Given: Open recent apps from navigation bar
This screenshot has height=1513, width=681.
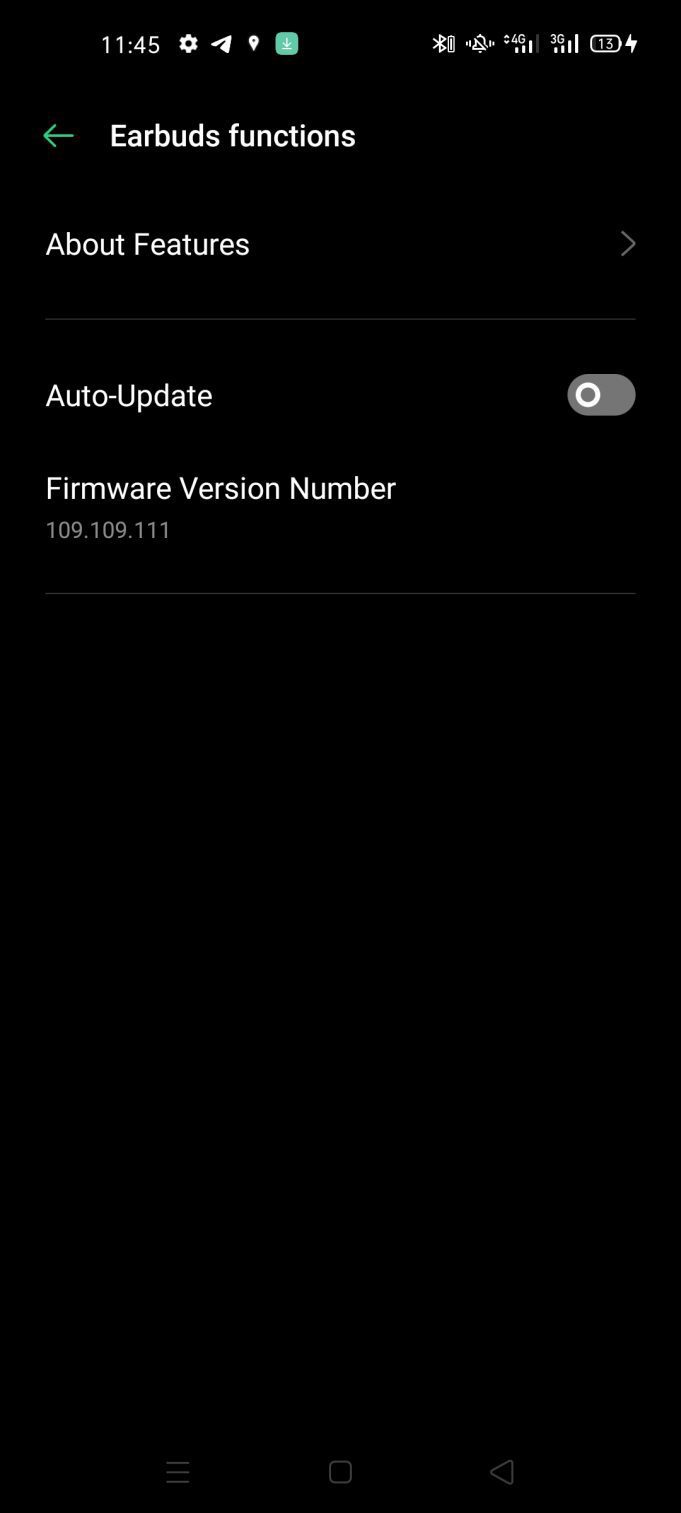Looking at the screenshot, I should point(178,1472).
